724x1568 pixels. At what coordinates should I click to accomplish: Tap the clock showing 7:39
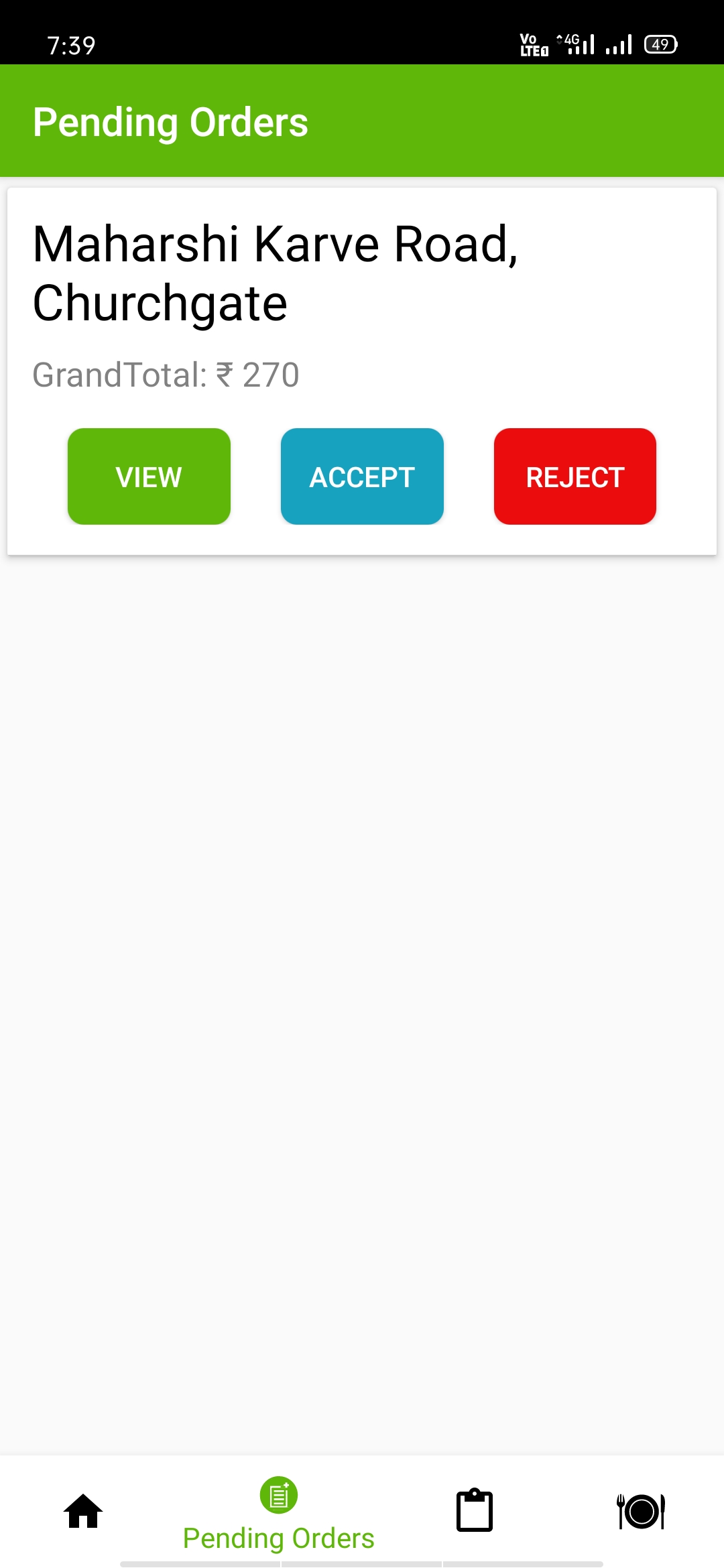click(70, 44)
